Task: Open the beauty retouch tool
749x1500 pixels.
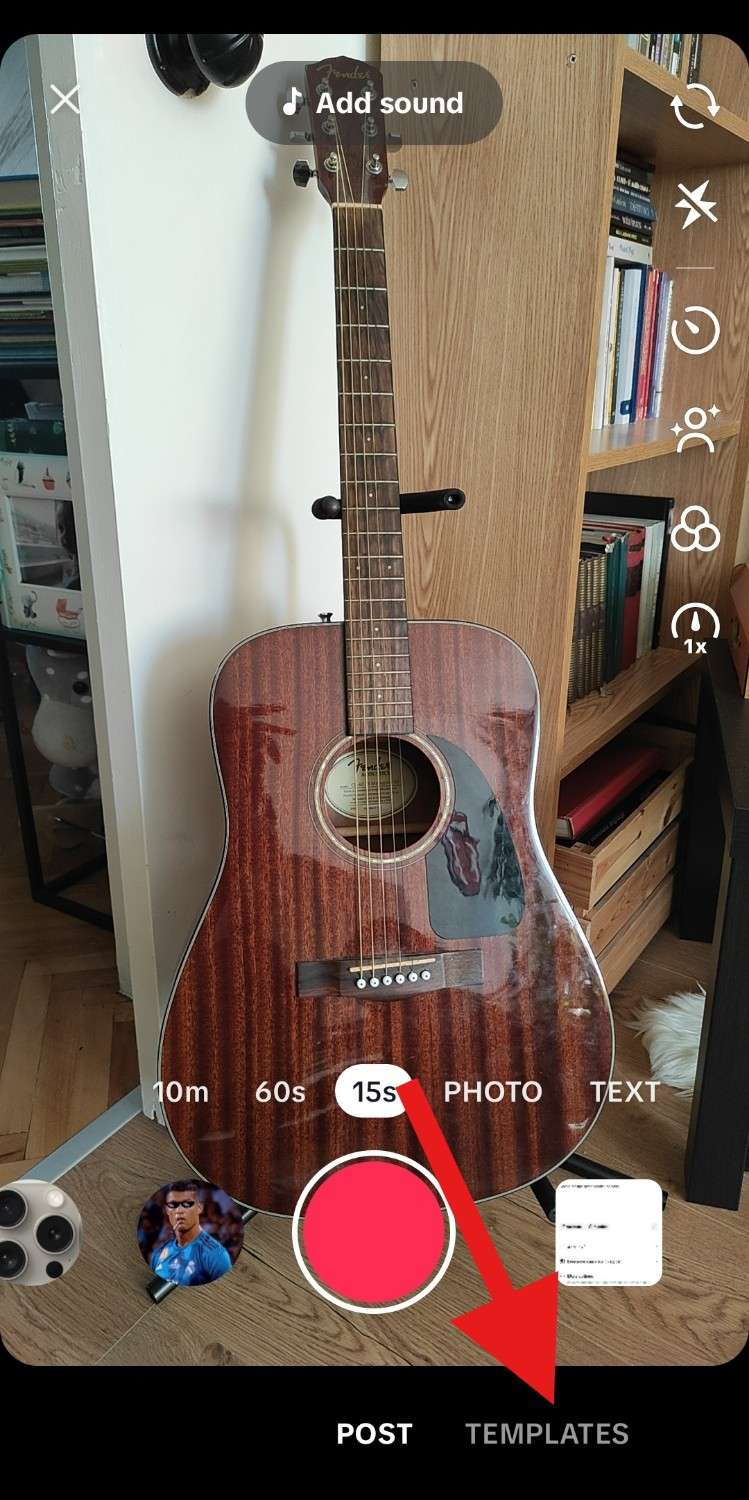Action: (696, 430)
